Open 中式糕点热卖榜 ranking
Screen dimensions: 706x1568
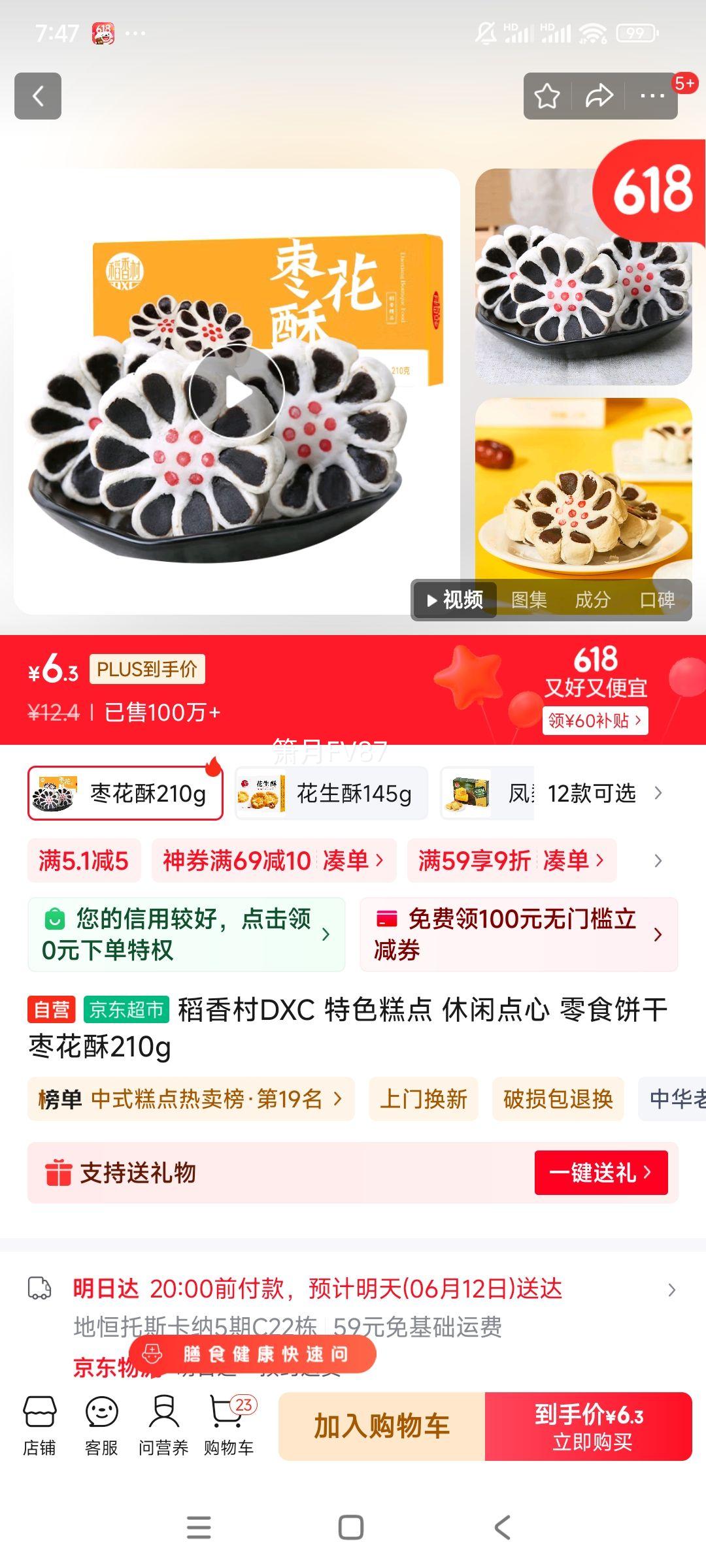(x=190, y=1099)
